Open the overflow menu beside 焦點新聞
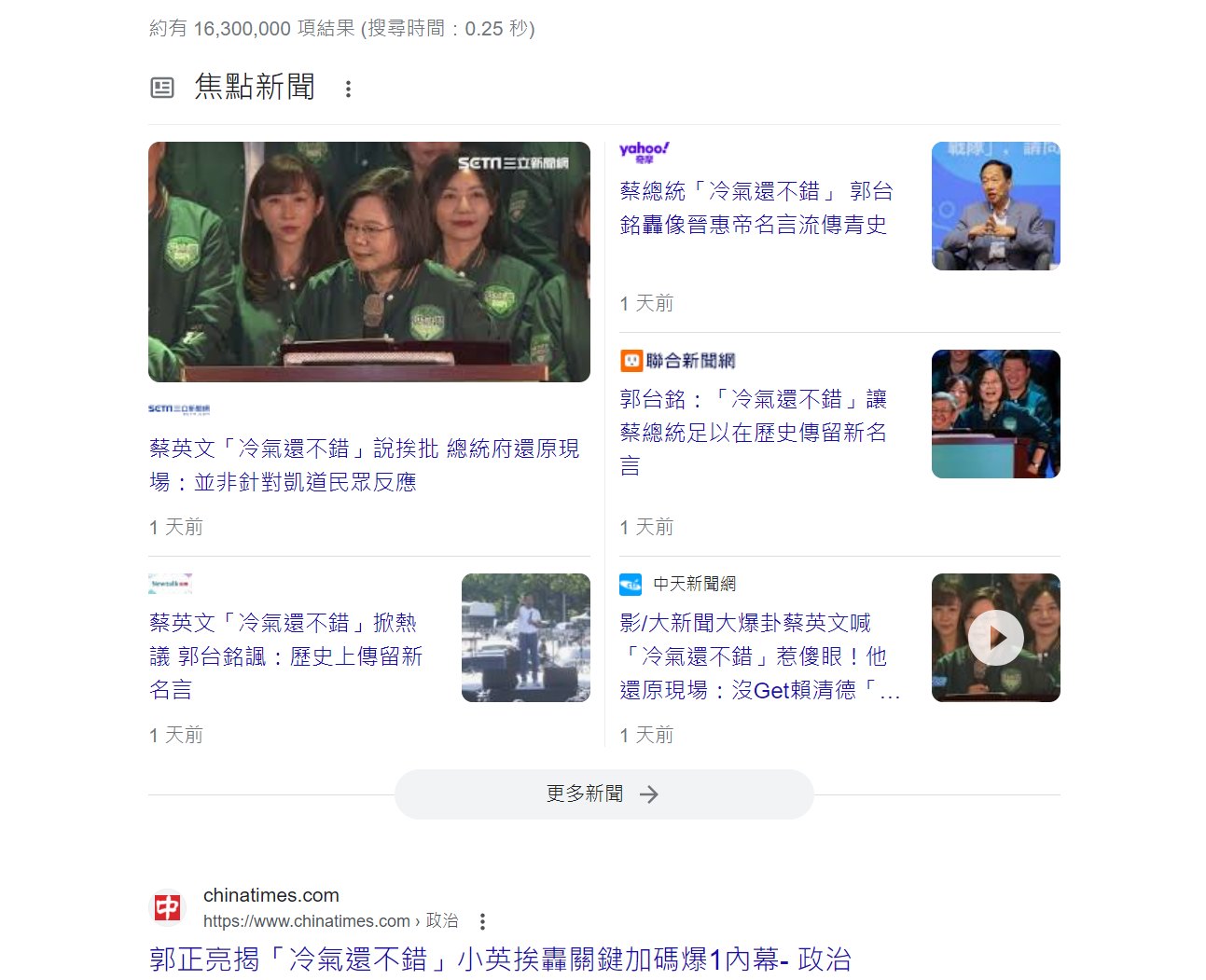 click(x=348, y=89)
